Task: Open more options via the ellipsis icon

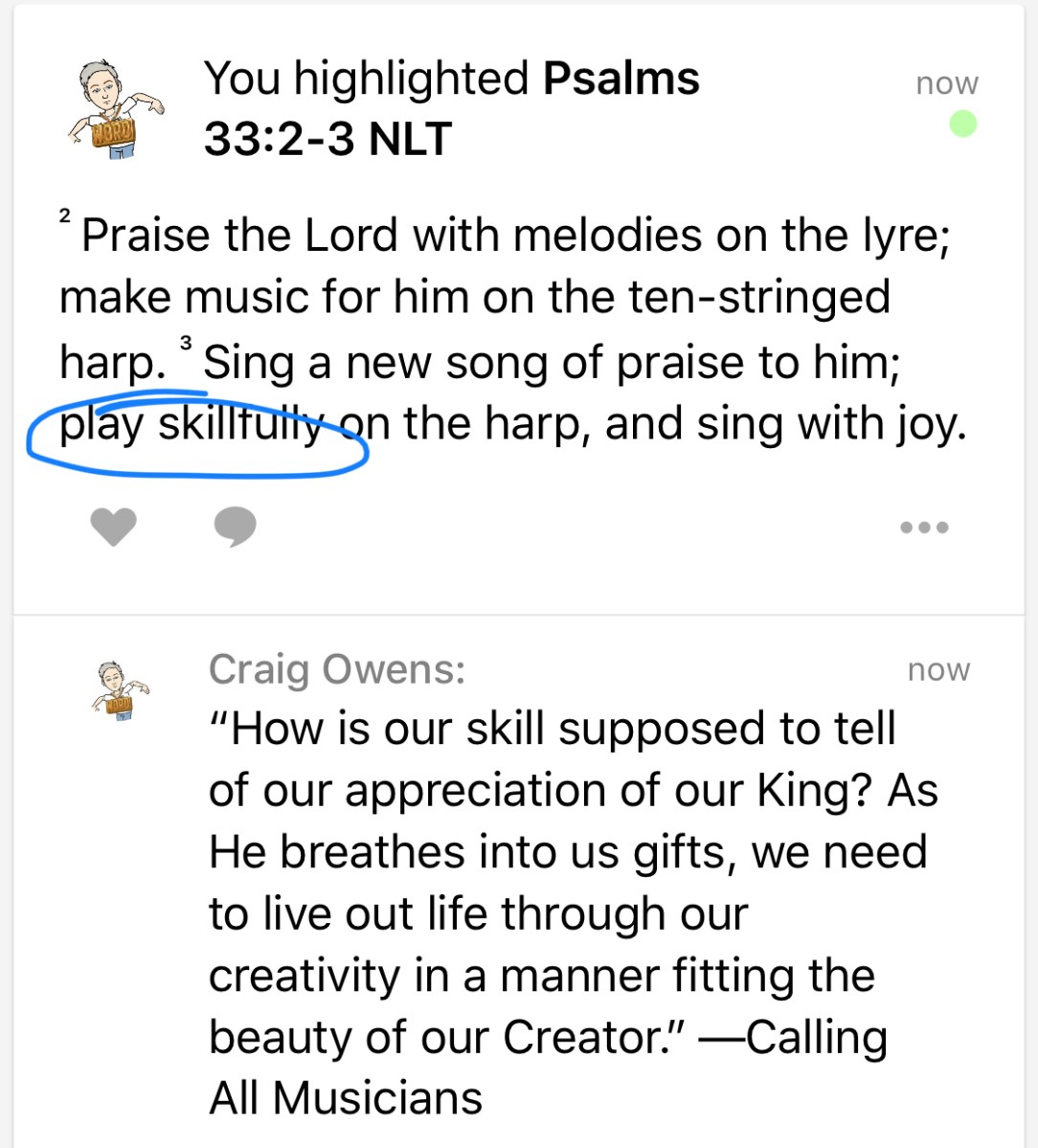Action: [923, 526]
